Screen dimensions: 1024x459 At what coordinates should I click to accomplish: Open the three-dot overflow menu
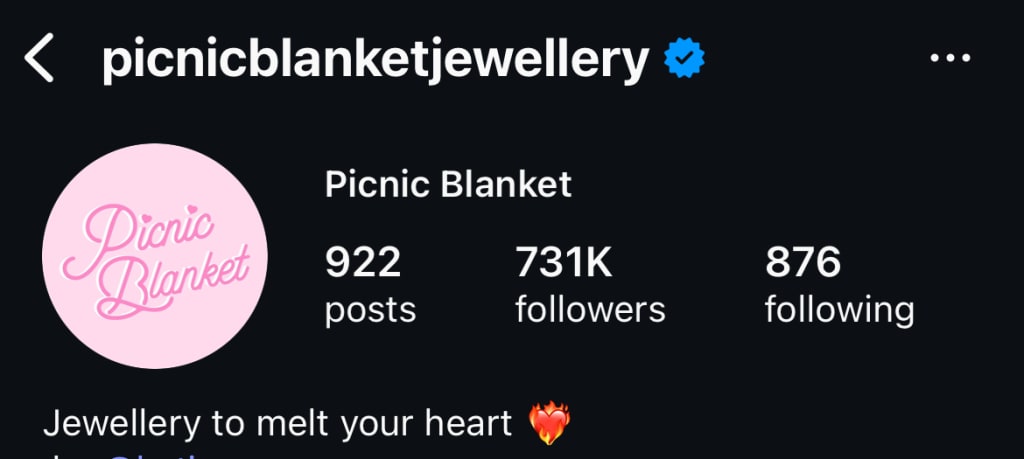tap(950, 59)
